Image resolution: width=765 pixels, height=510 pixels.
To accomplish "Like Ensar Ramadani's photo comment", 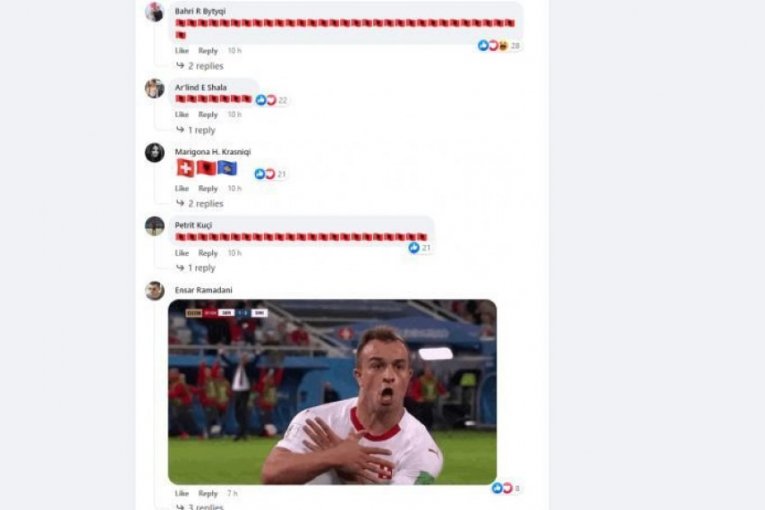I will point(182,493).
